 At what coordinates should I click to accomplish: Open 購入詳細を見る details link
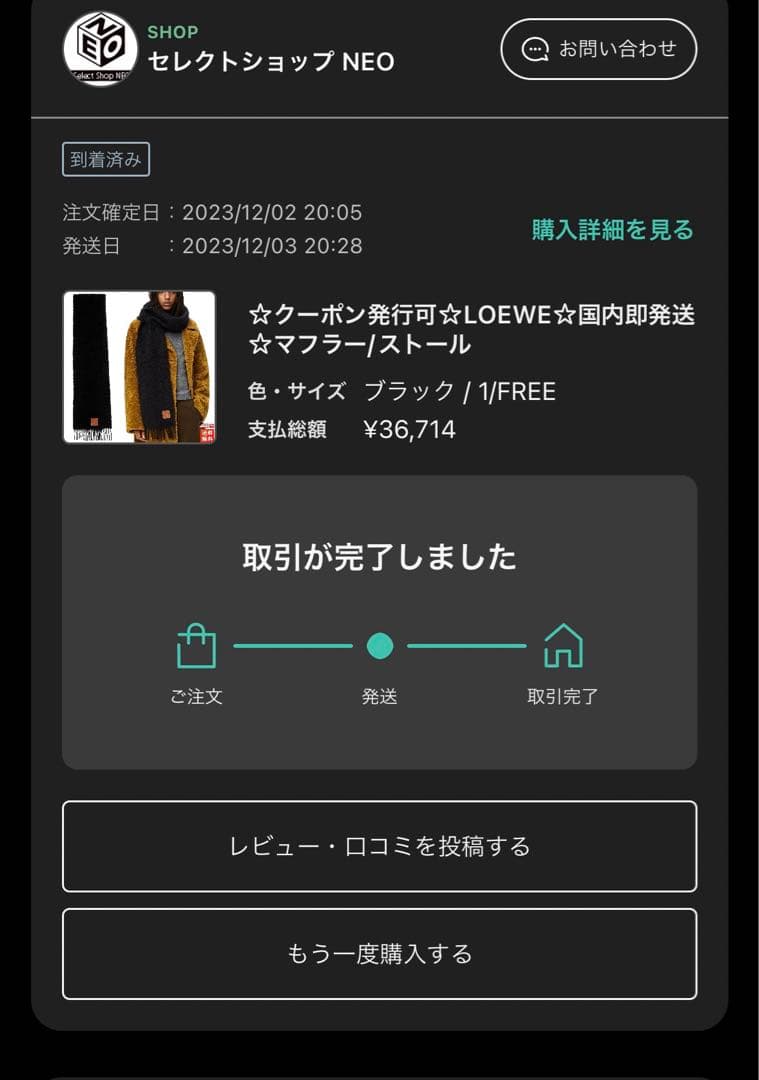coord(611,229)
